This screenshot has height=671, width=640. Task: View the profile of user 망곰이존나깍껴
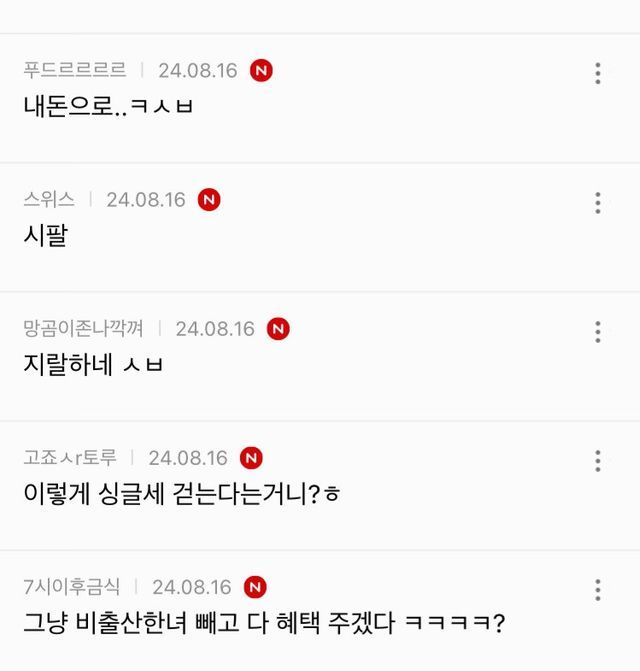tap(83, 329)
